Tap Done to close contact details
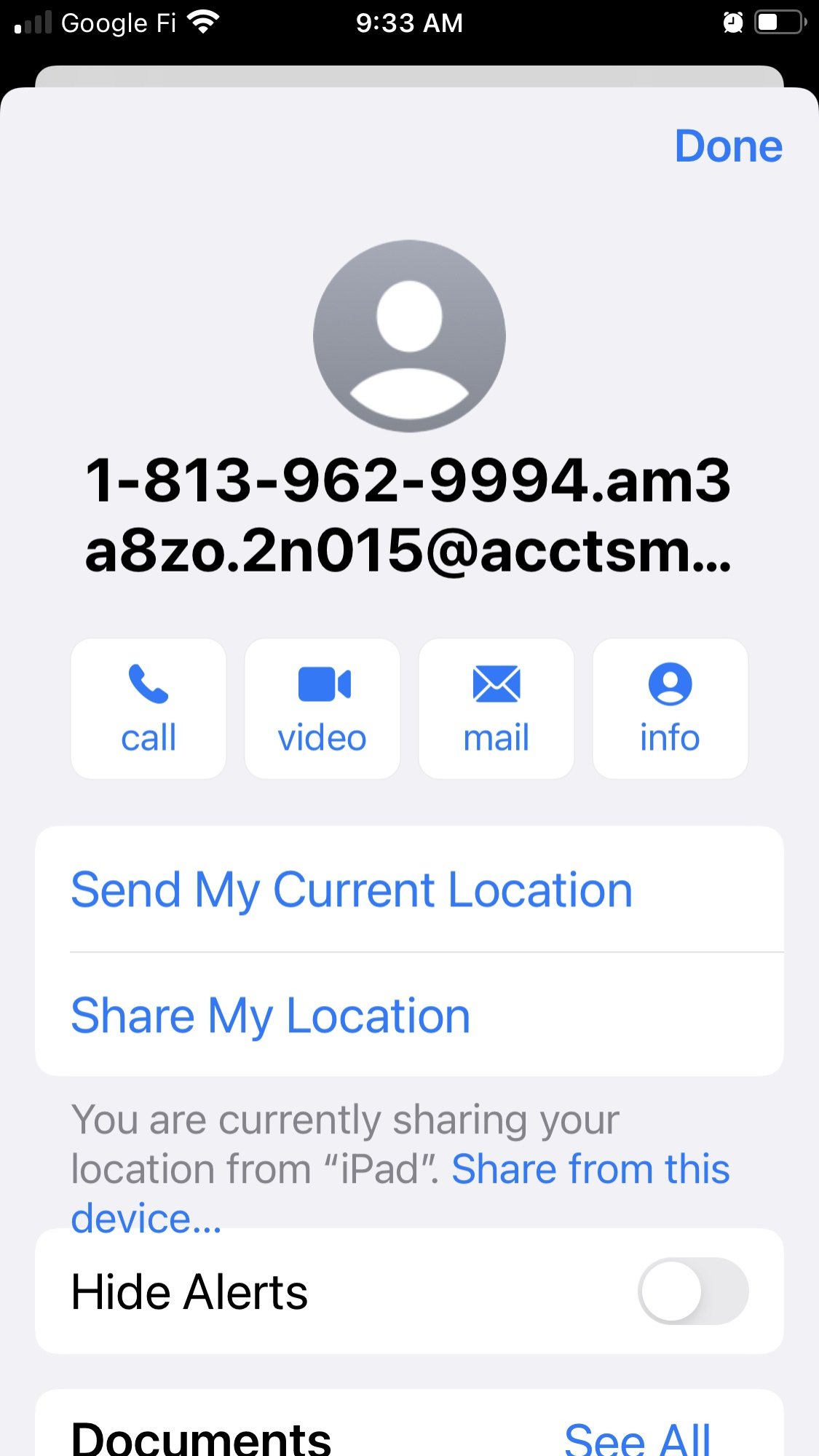The height and width of the screenshot is (1456, 819). [x=728, y=146]
